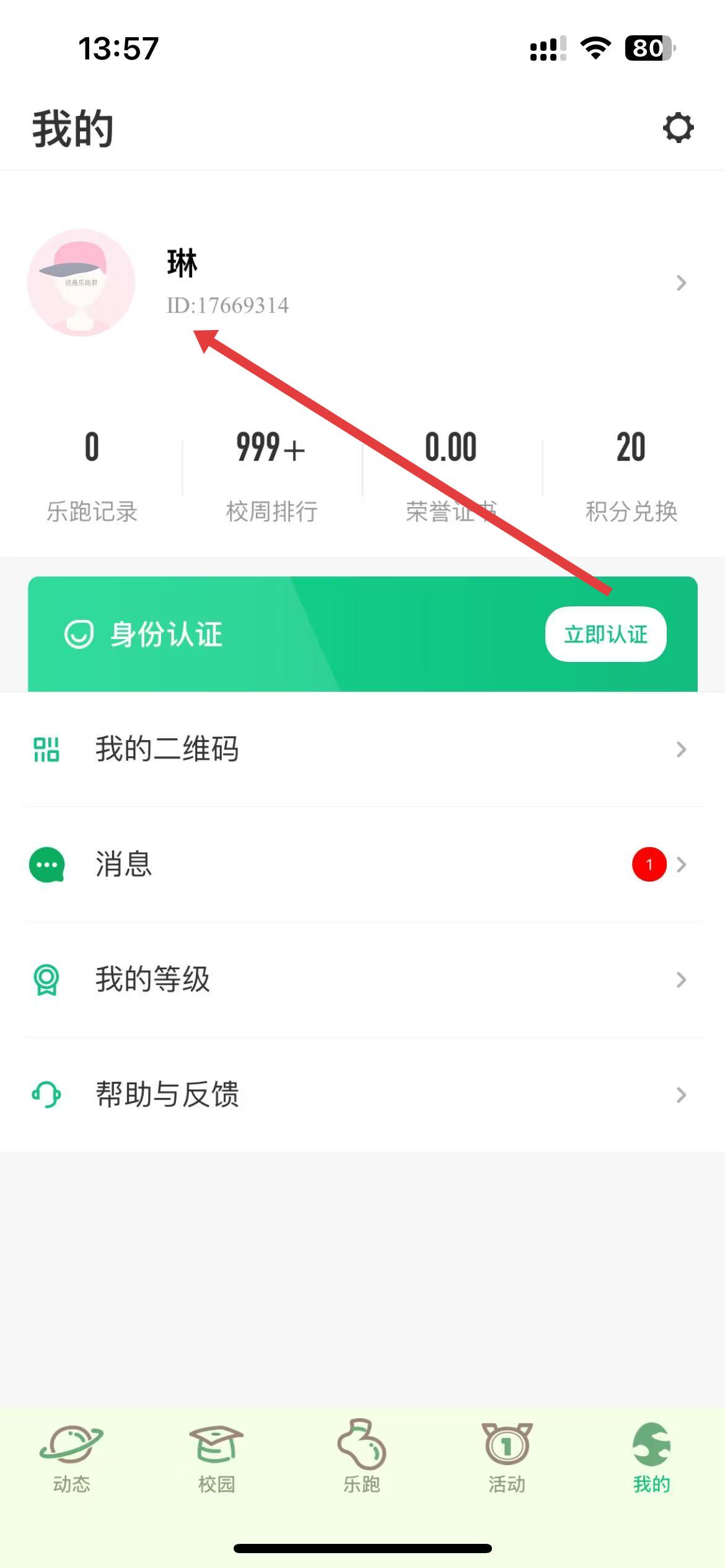The image size is (725, 1568).
Task: View 我的等级 level page
Action: tap(362, 980)
